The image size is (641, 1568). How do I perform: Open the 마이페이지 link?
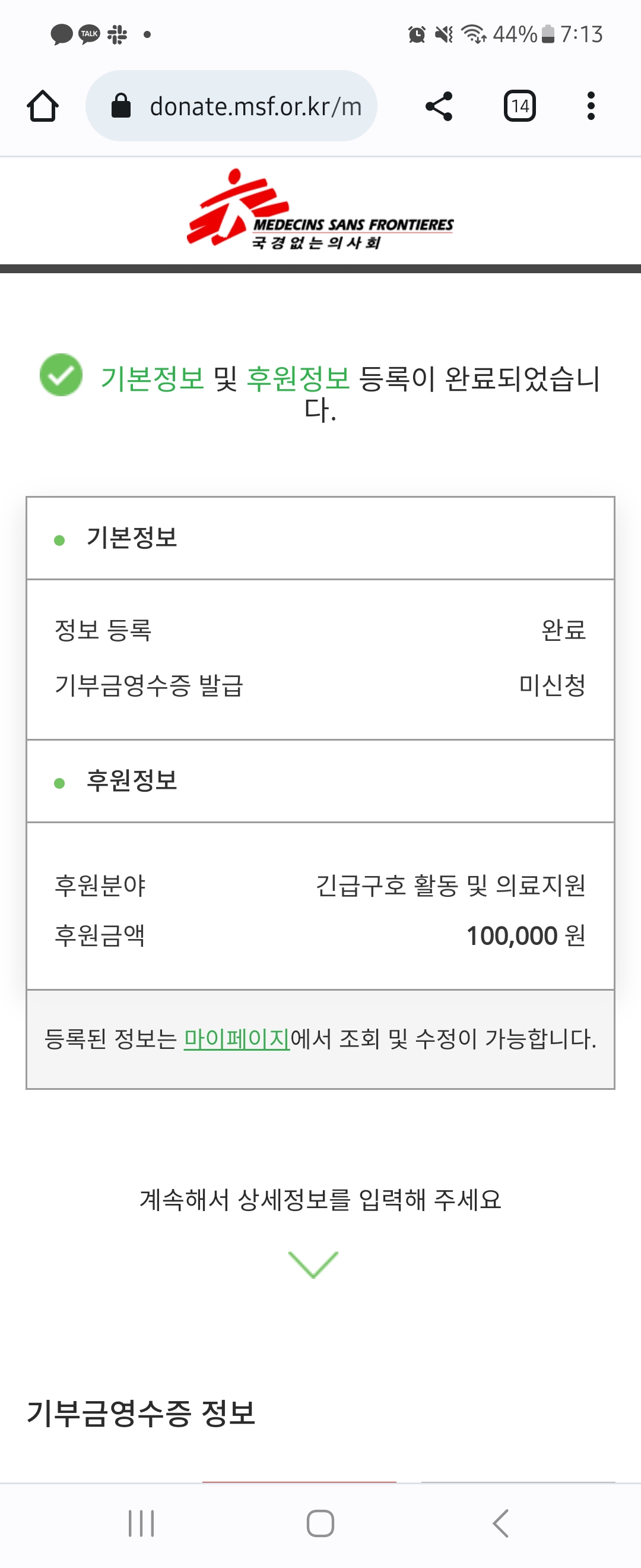coord(237,1039)
